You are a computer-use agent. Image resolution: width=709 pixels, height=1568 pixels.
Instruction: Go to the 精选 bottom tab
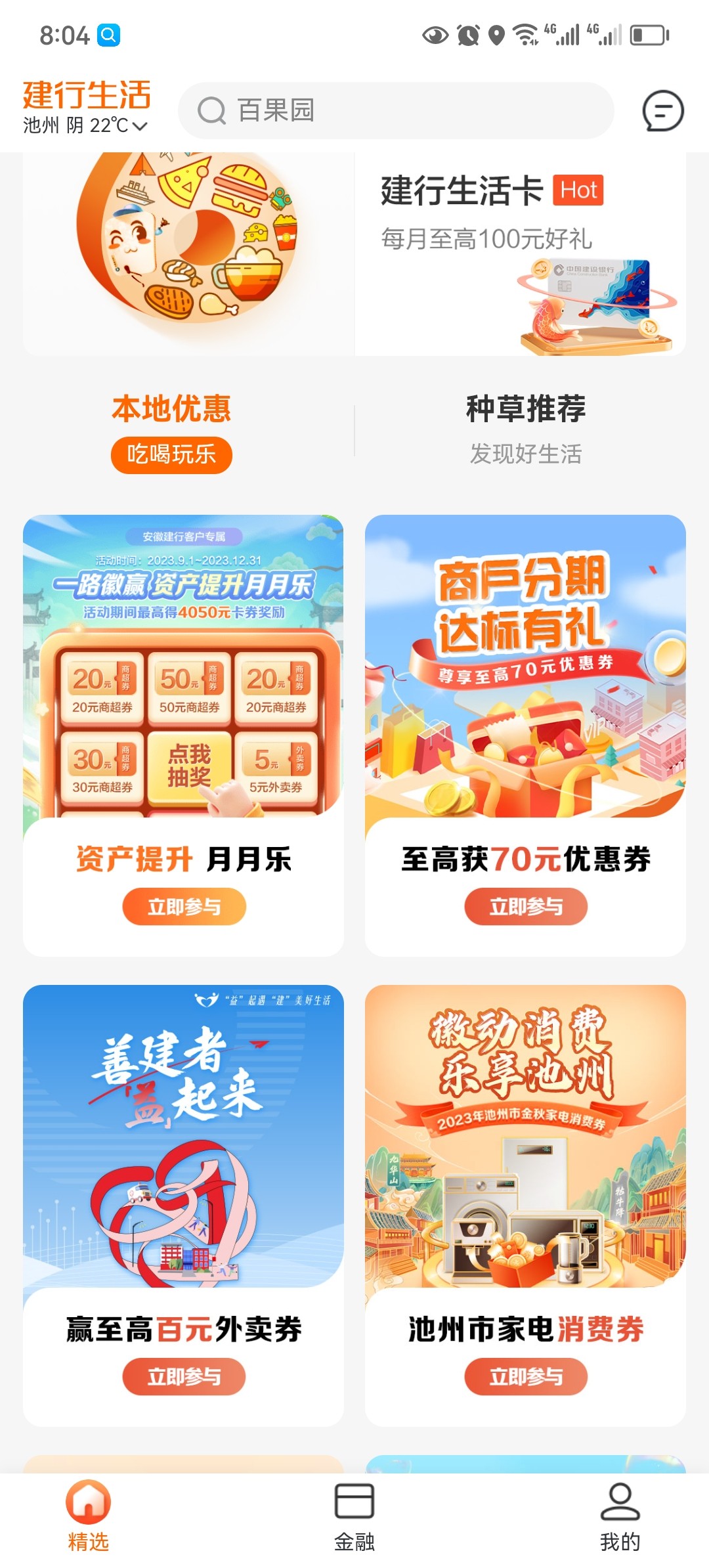pyautogui.click(x=89, y=1515)
